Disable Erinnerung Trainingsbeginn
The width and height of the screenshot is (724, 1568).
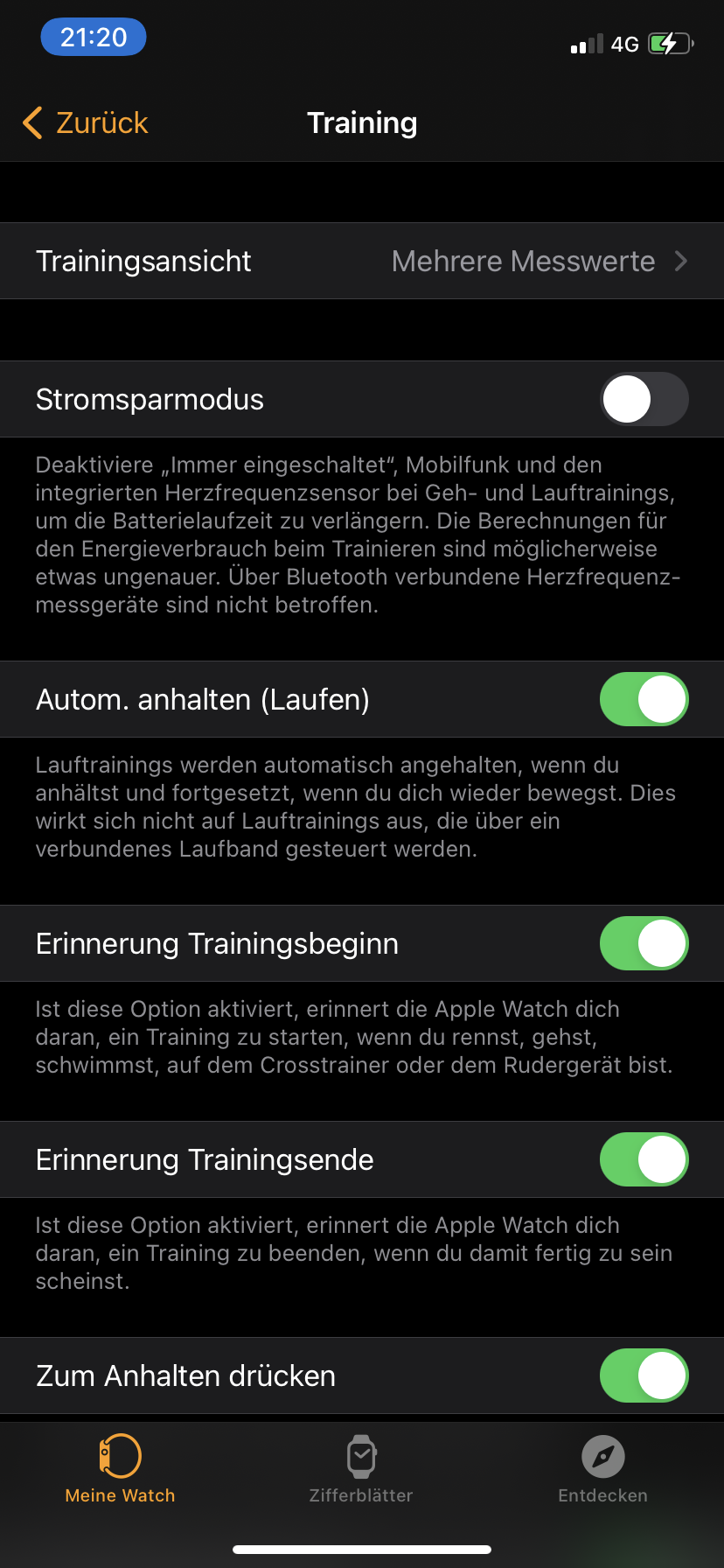[644, 943]
